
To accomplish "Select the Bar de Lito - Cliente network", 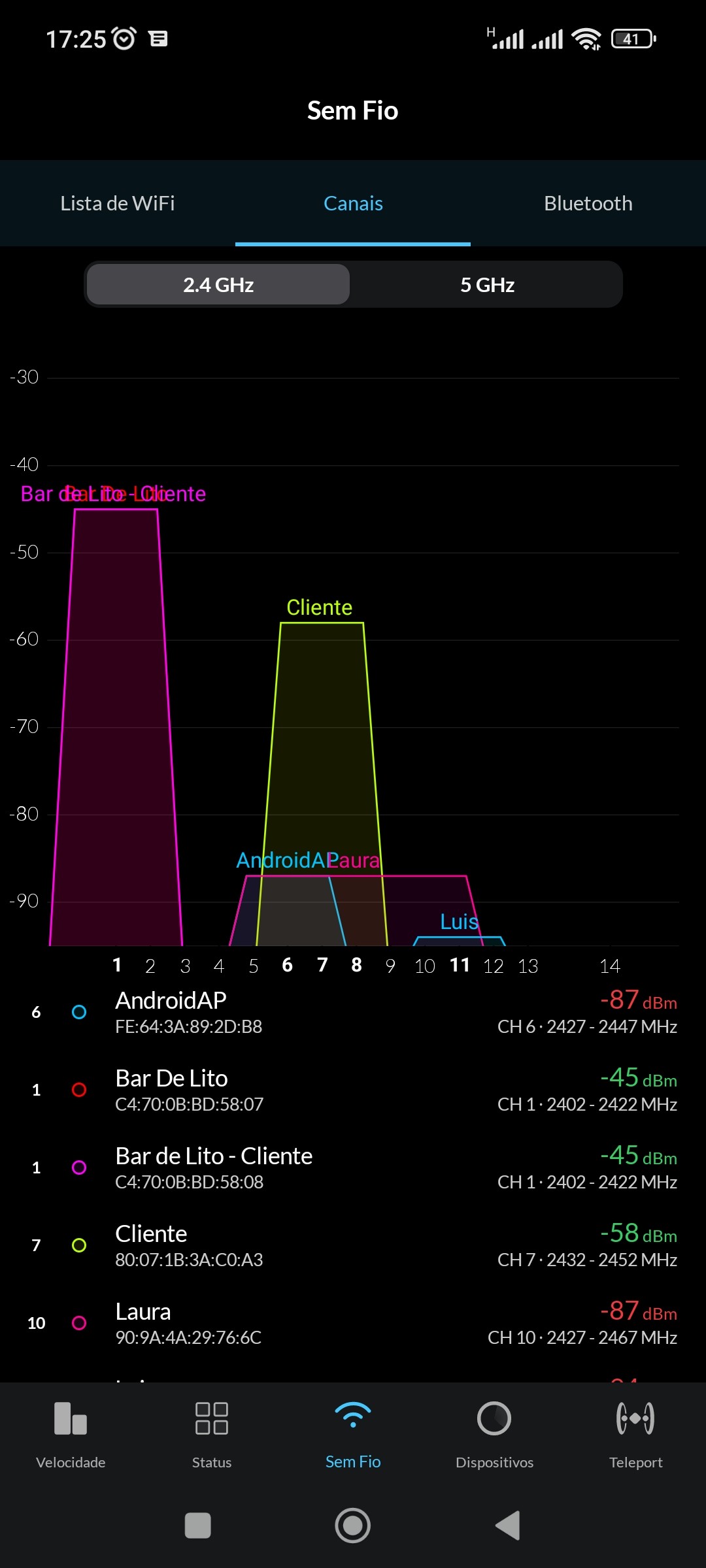I will (353, 1168).
